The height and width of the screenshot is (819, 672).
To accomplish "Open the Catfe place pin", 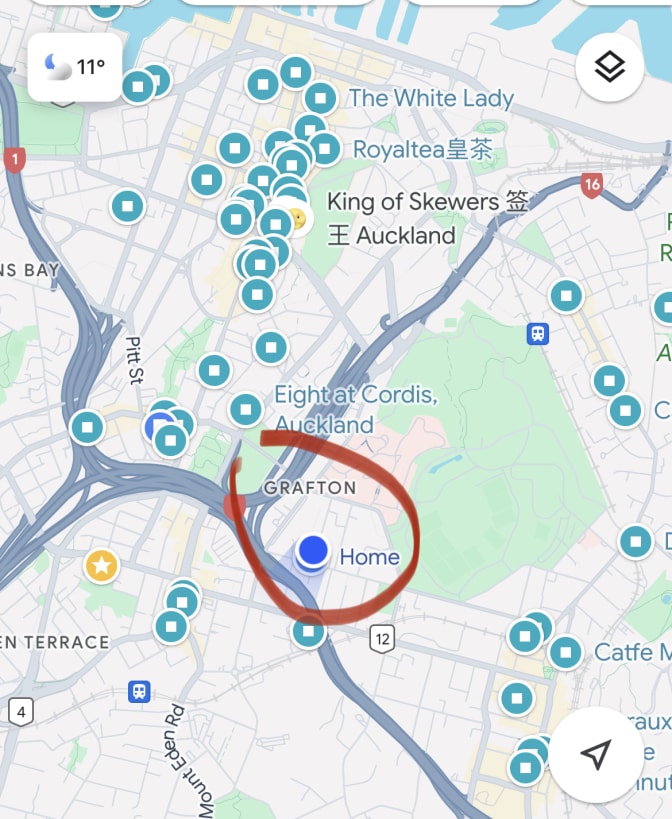I will coord(565,653).
